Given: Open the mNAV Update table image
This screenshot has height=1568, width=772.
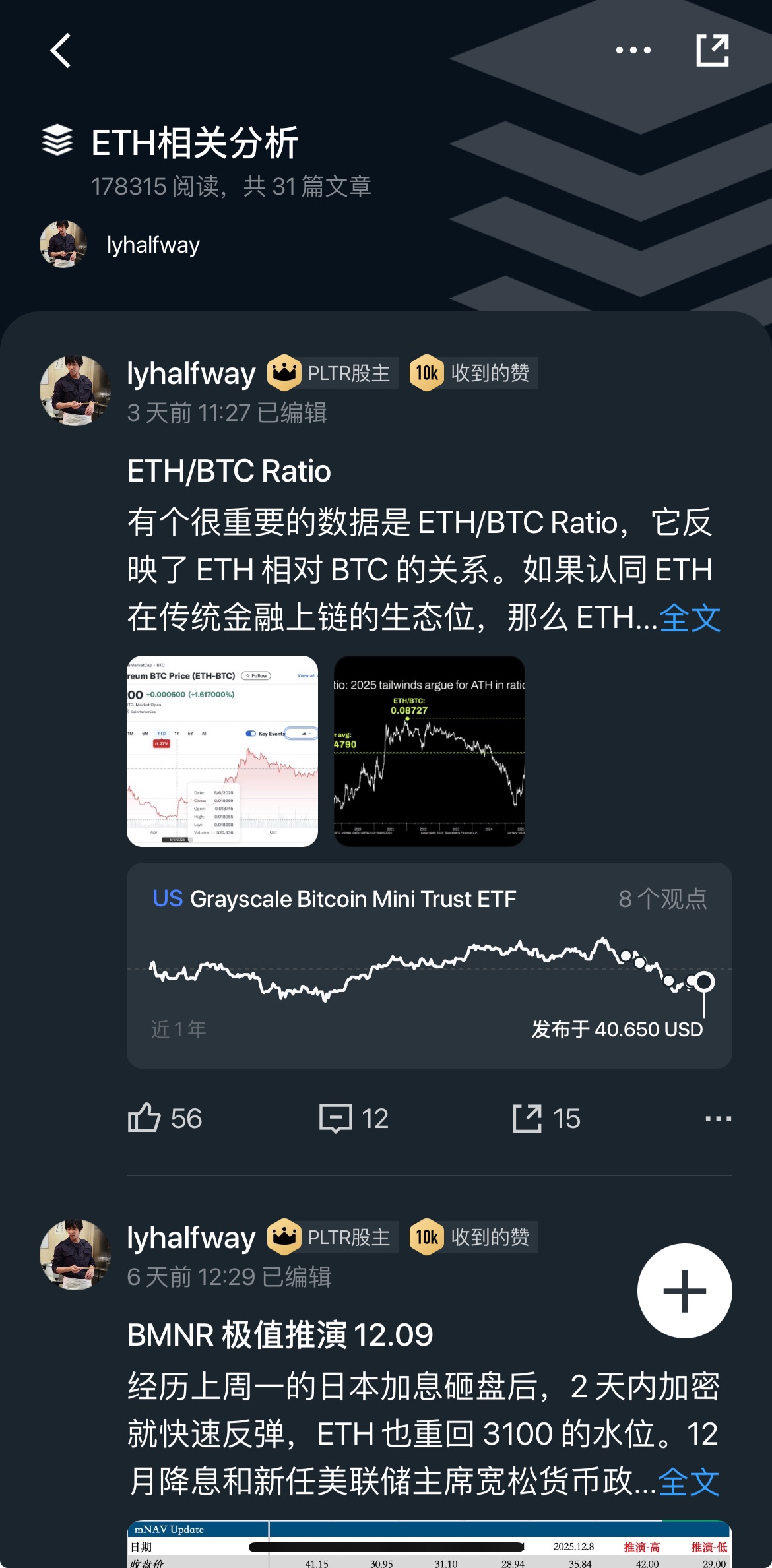Looking at the screenshot, I should (x=429, y=1545).
